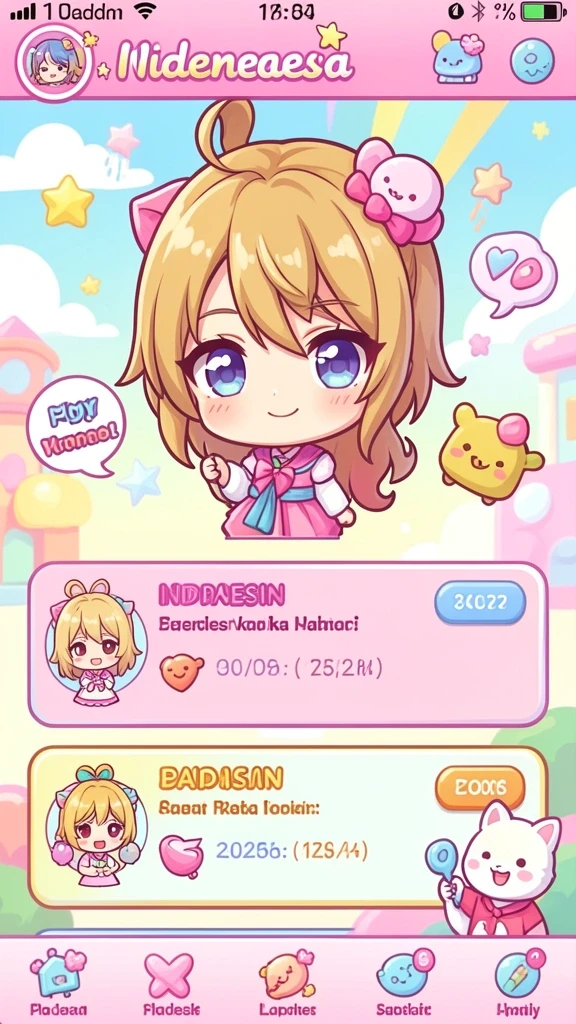The height and width of the screenshot is (1024, 576).
Task: Tap the orange button on the yellow card
Action: point(480,788)
